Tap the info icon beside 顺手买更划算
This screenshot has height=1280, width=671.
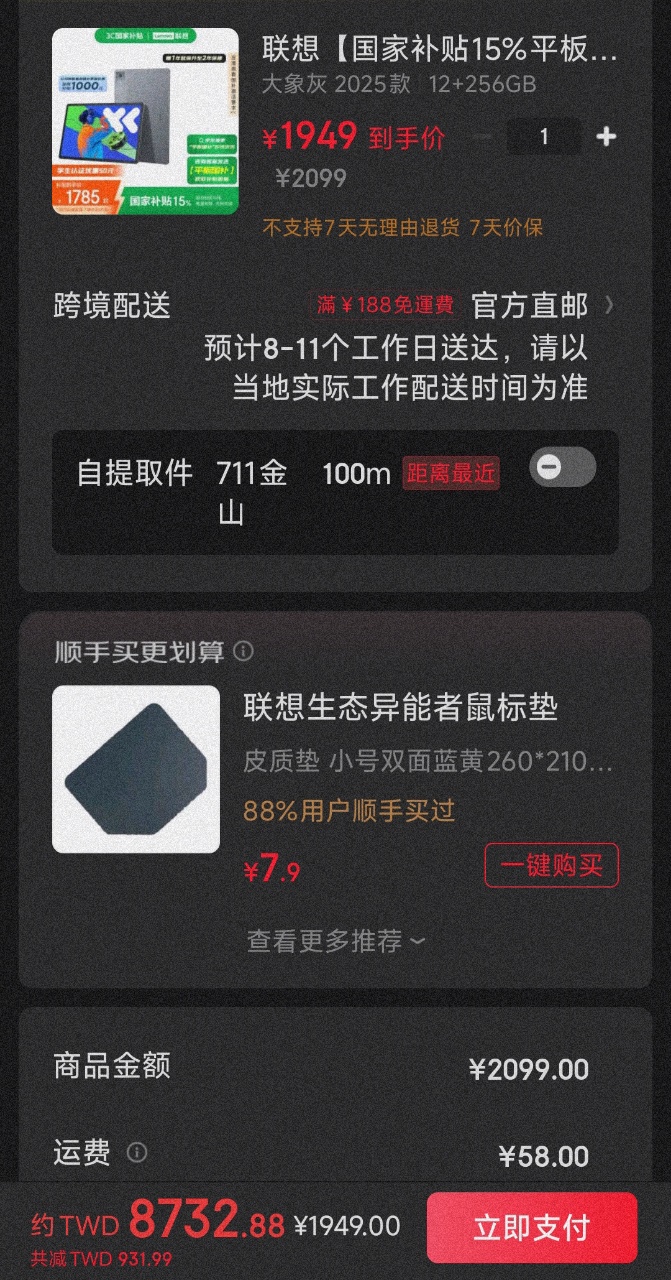[243, 652]
